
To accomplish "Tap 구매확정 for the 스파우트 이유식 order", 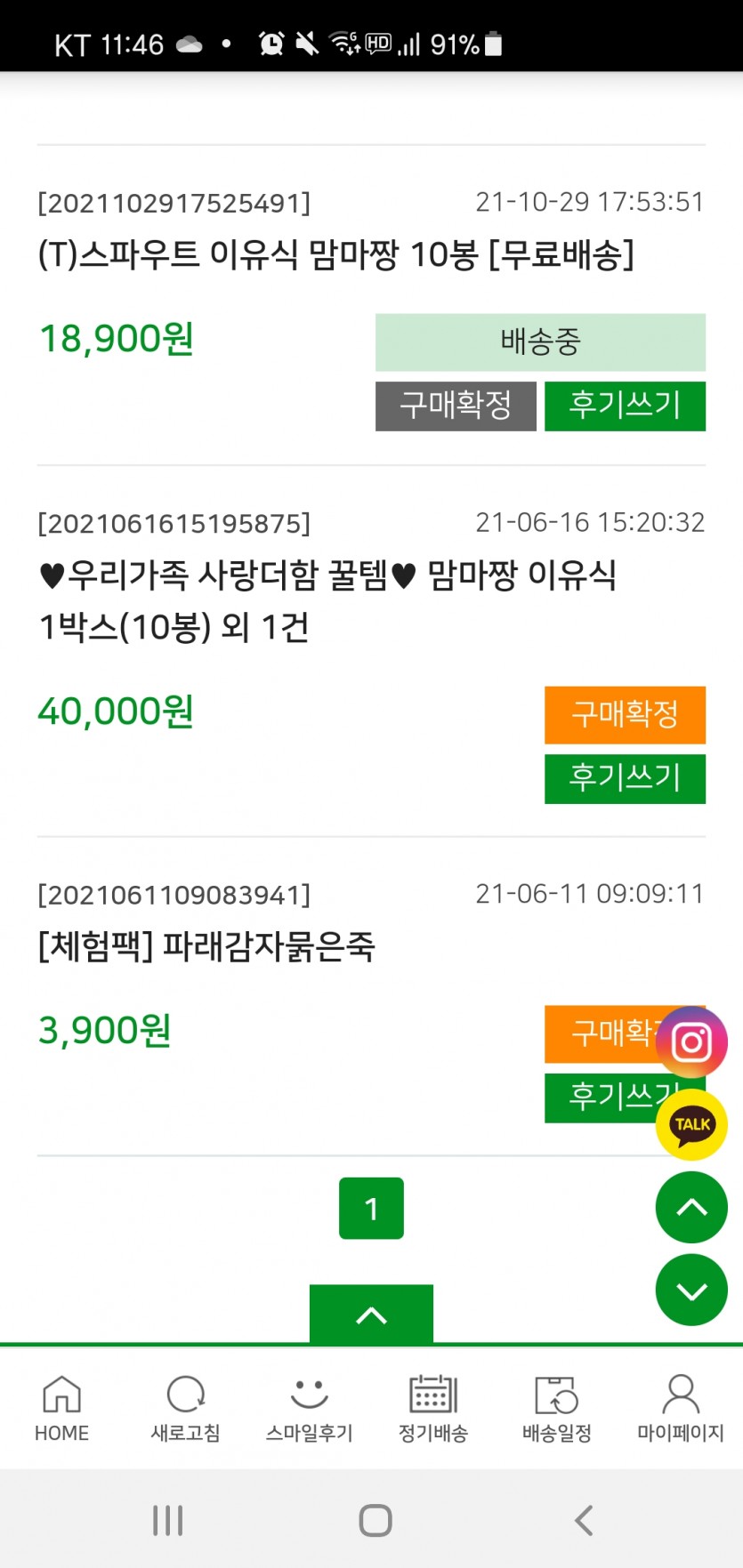I will (456, 406).
